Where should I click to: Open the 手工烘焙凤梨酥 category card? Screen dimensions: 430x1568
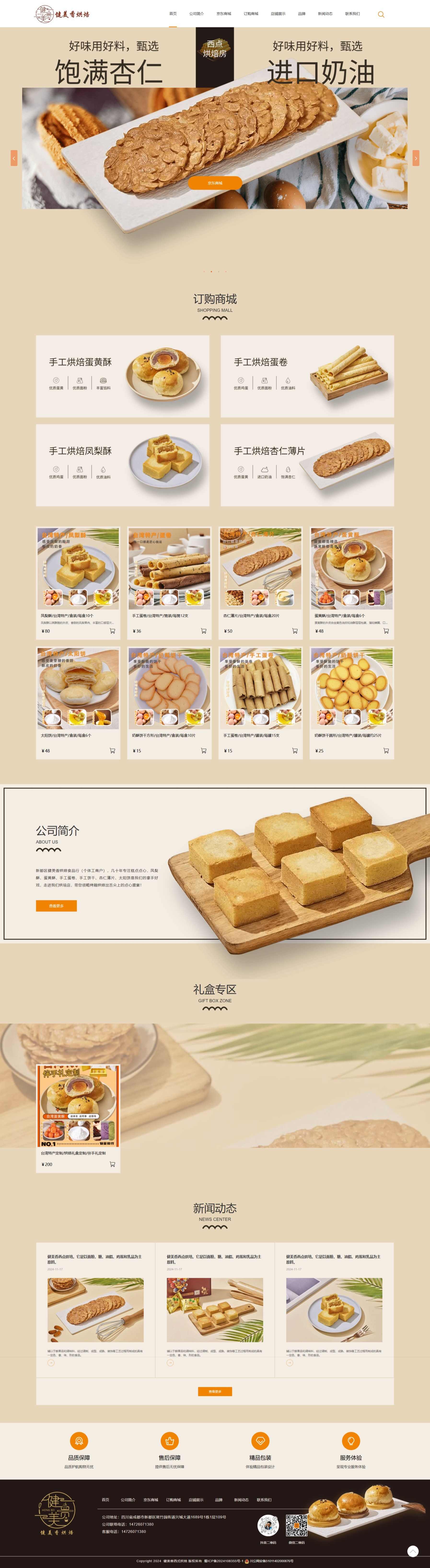tap(122, 465)
